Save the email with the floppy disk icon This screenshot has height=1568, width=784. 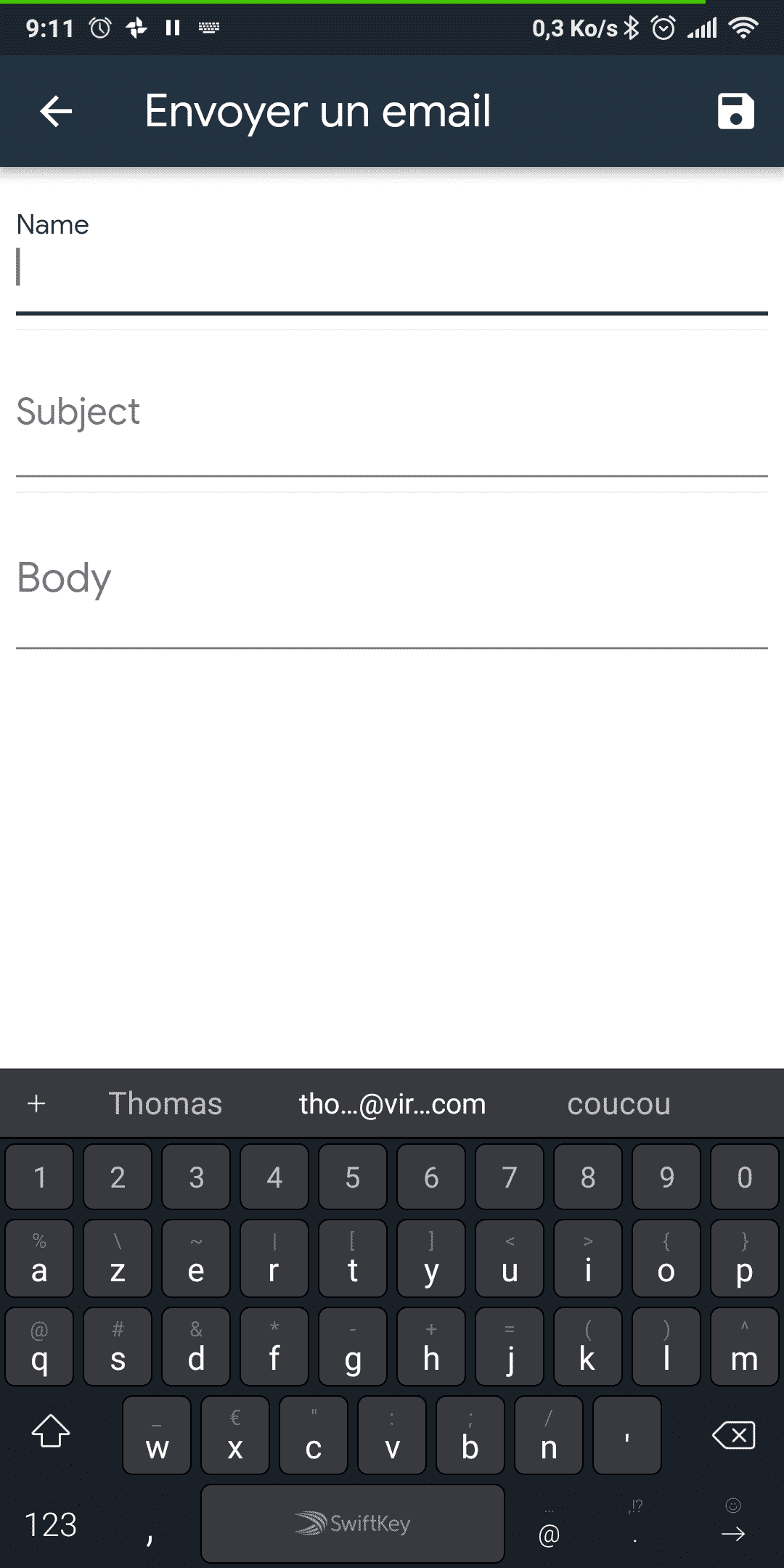[735, 111]
